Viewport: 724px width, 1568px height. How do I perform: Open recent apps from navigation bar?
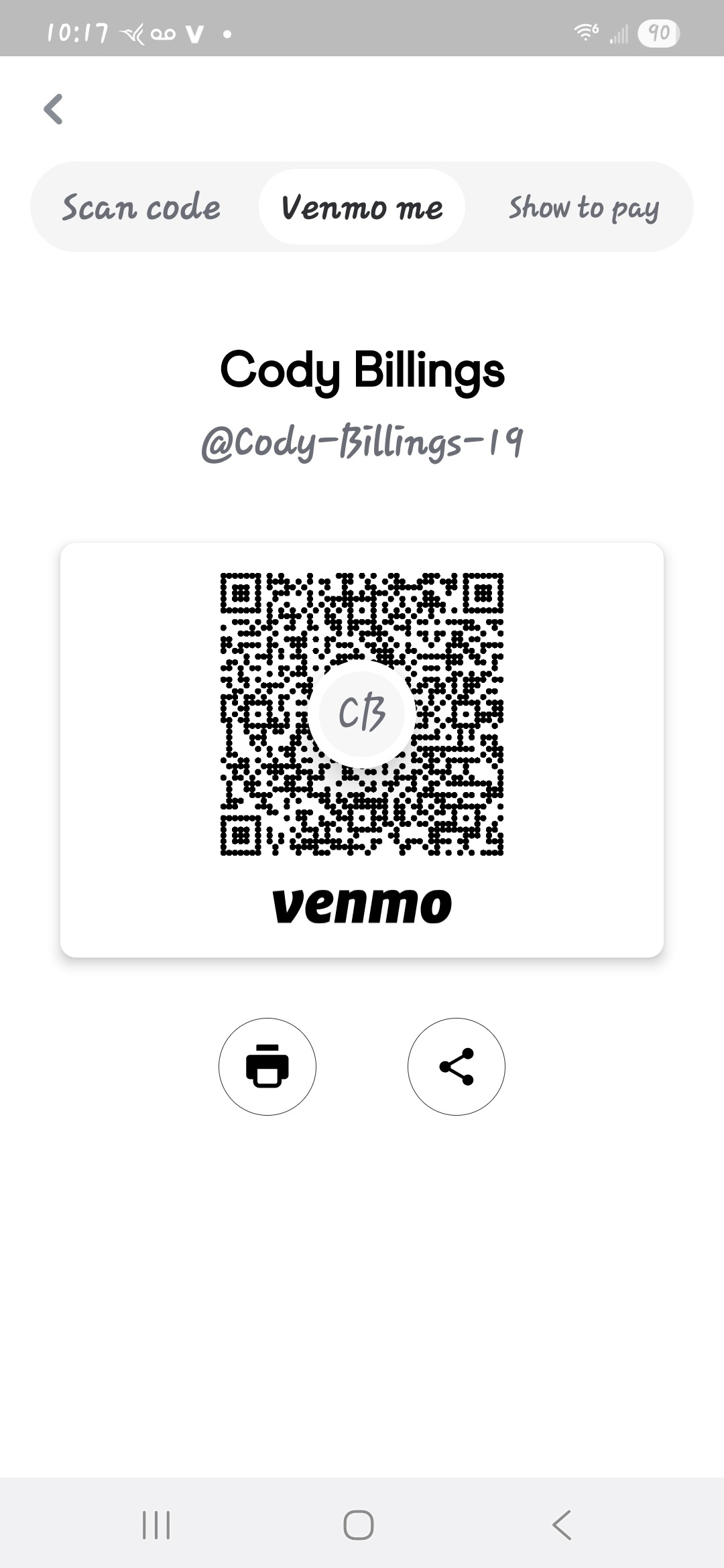point(156,1525)
